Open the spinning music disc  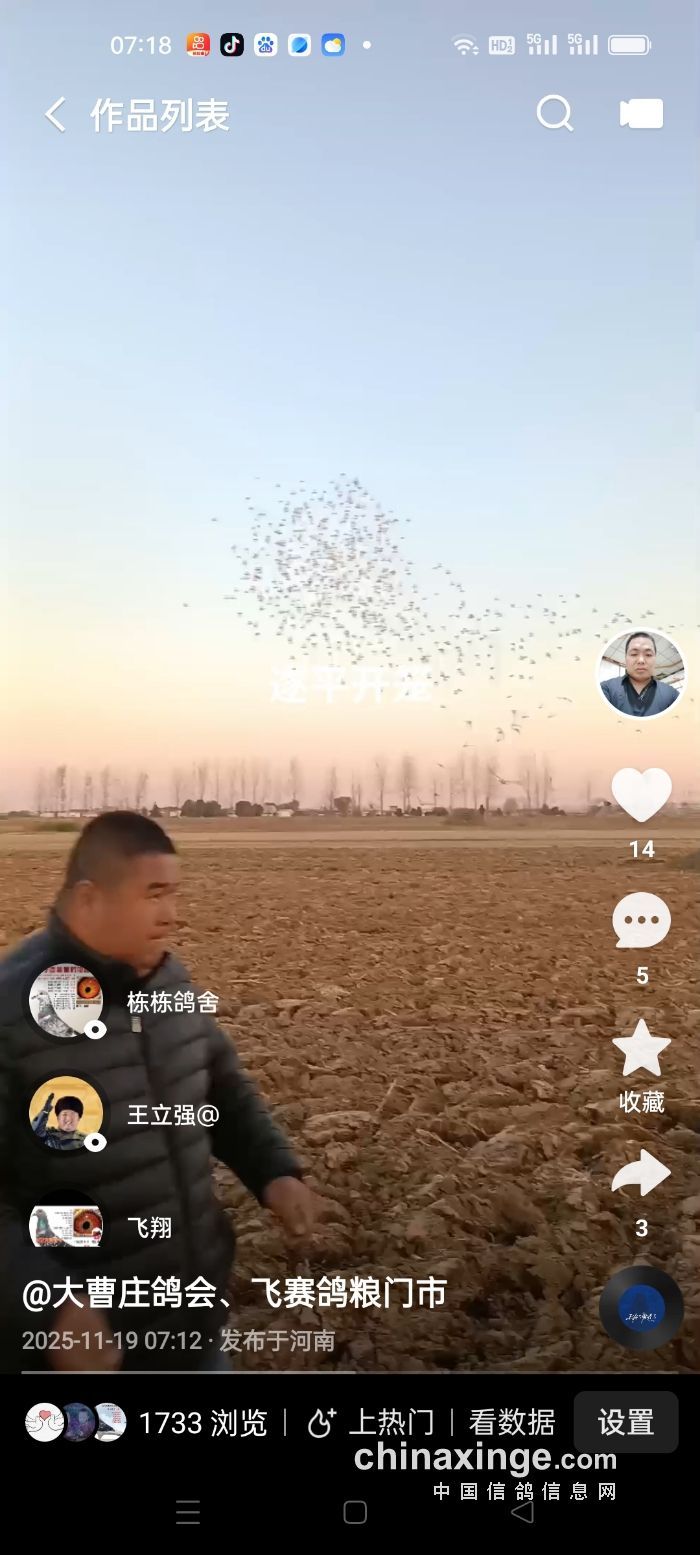point(641,1308)
